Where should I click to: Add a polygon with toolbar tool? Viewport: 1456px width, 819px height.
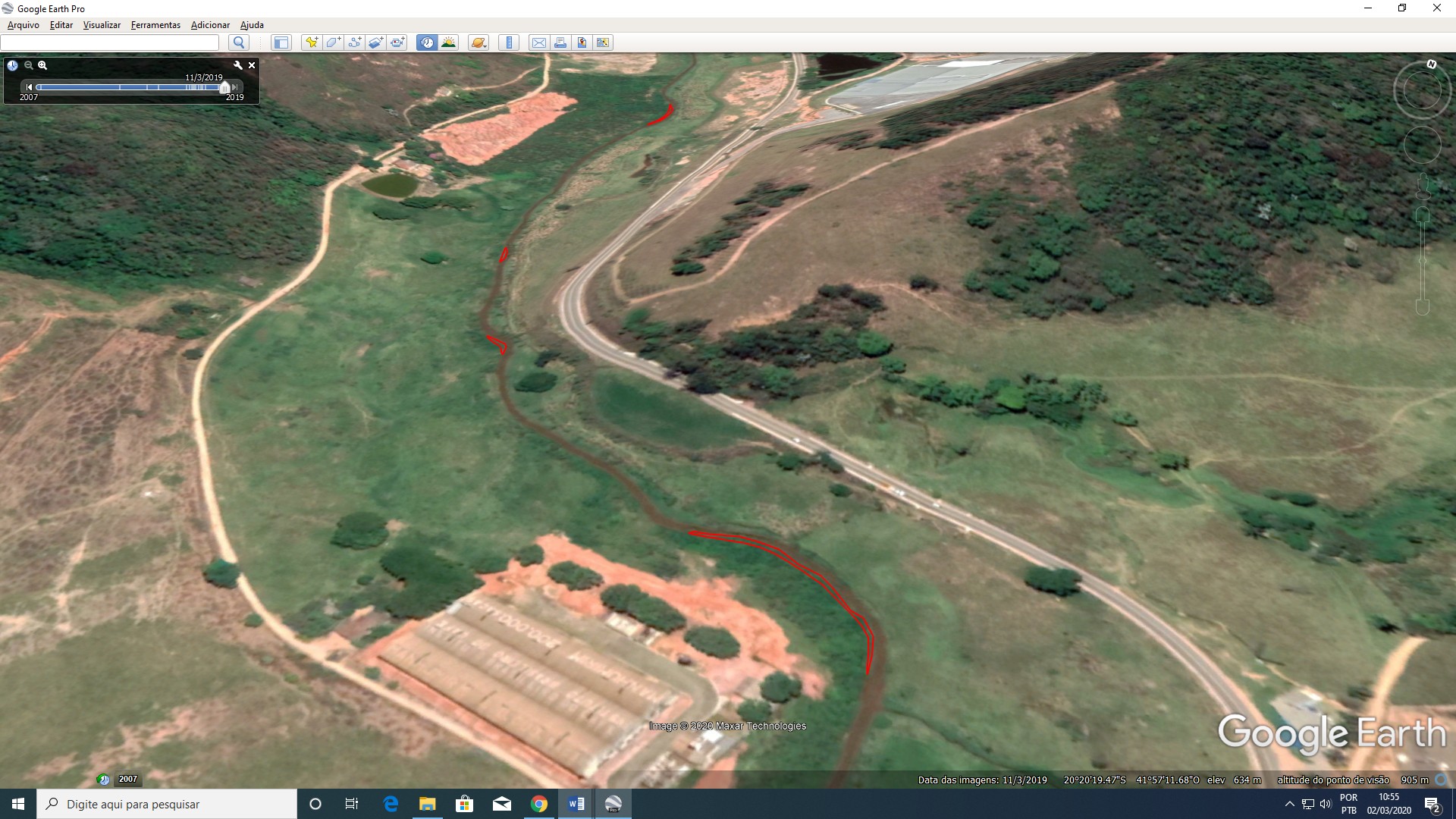(333, 42)
